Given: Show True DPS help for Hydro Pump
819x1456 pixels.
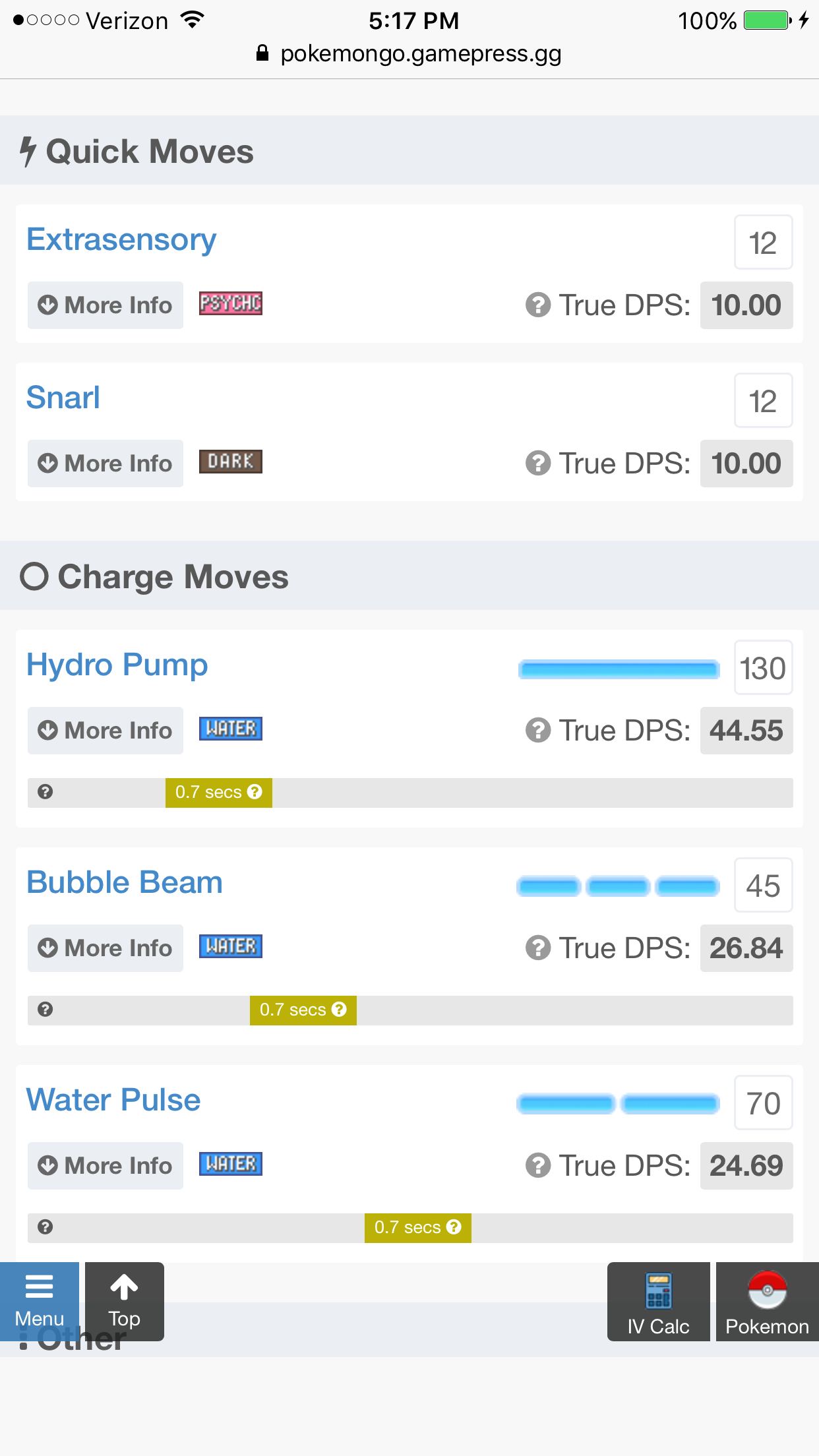Looking at the screenshot, I should tap(538, 731).
